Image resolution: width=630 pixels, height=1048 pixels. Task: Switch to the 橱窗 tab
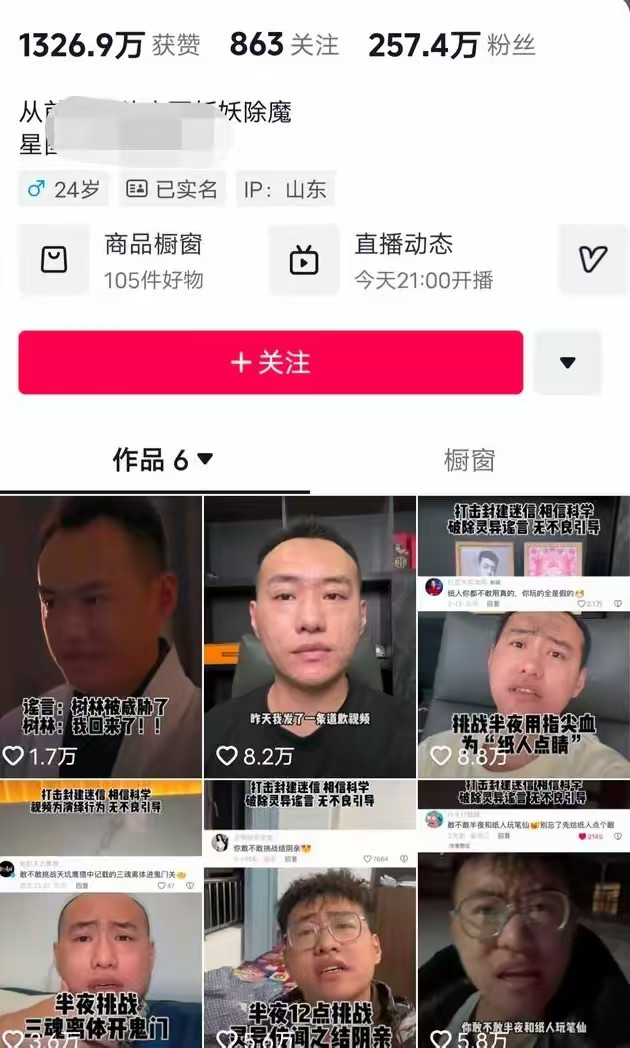point(469,460)
